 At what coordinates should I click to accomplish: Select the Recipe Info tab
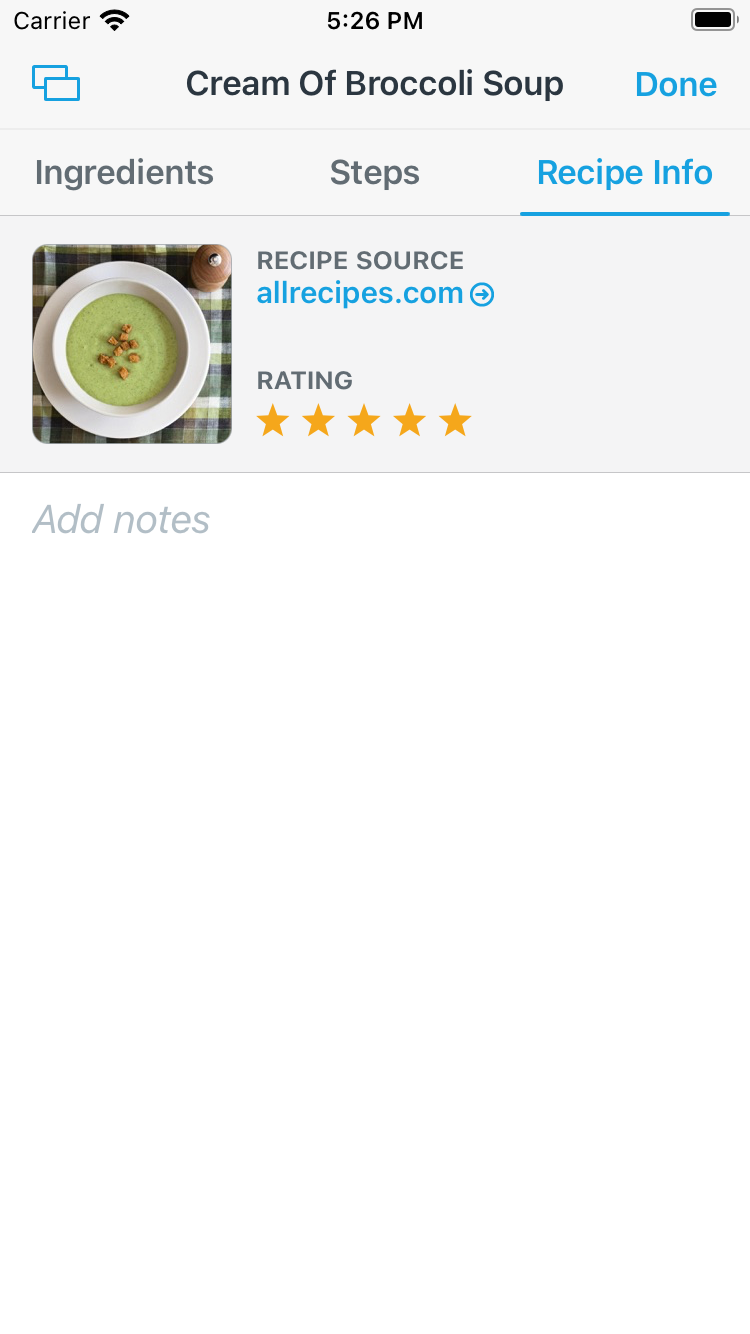pos(625,172)
